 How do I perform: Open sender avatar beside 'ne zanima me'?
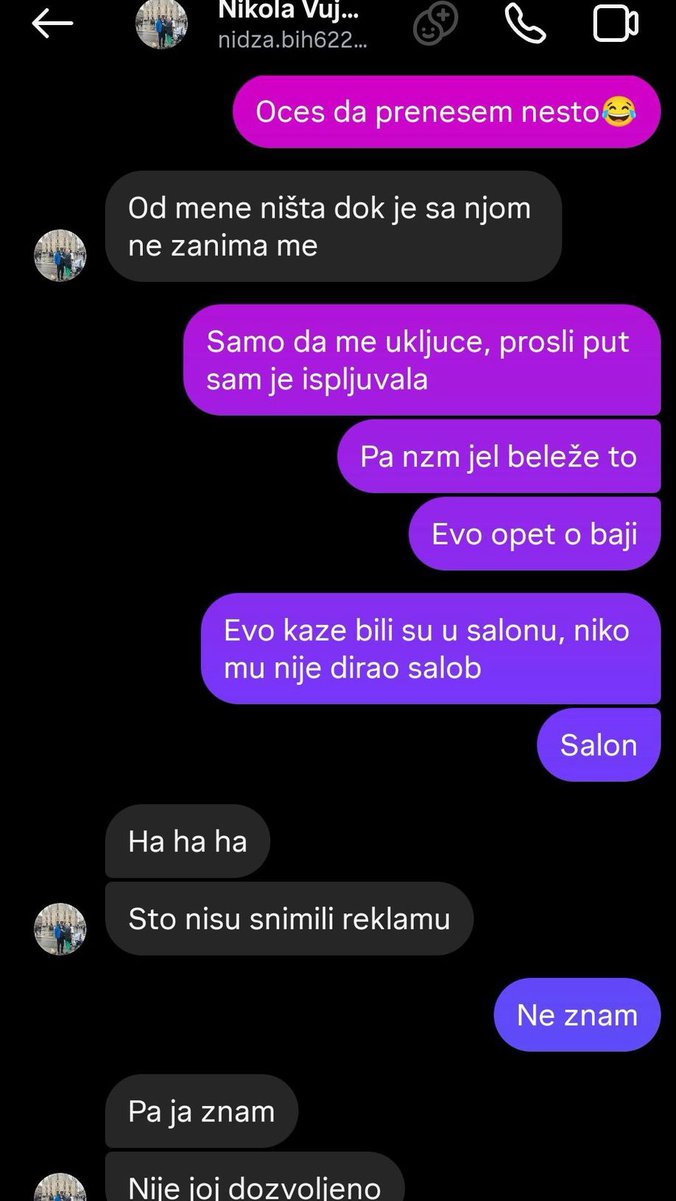click(60, 256)
